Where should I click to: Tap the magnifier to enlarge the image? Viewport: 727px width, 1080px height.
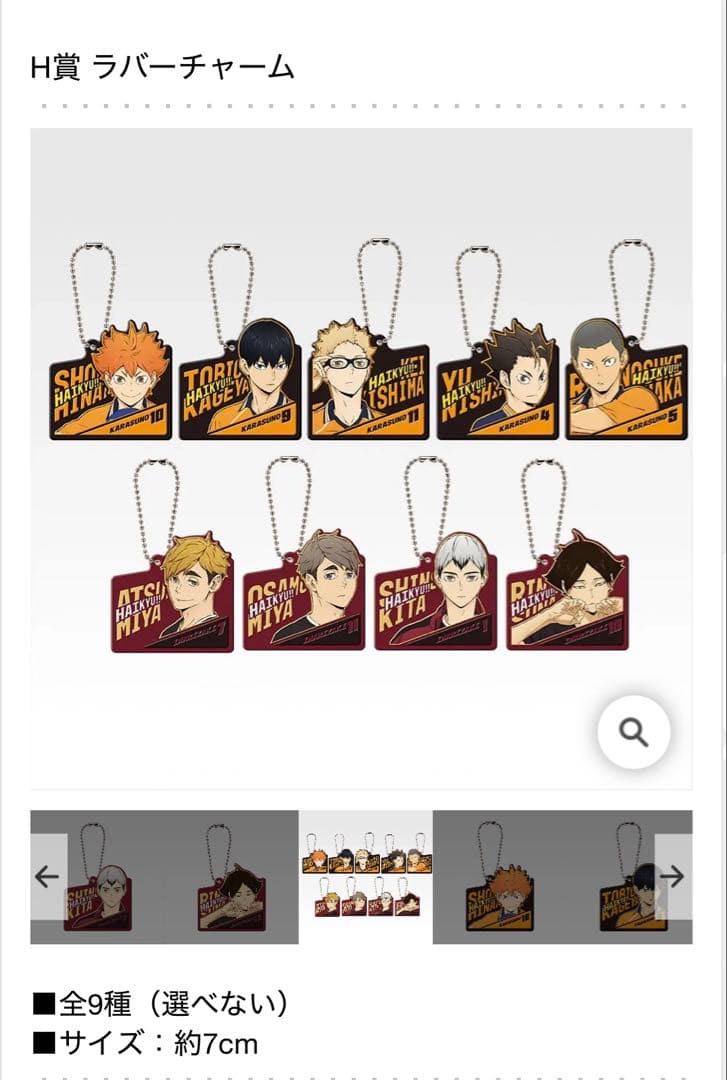click(634, 732)
